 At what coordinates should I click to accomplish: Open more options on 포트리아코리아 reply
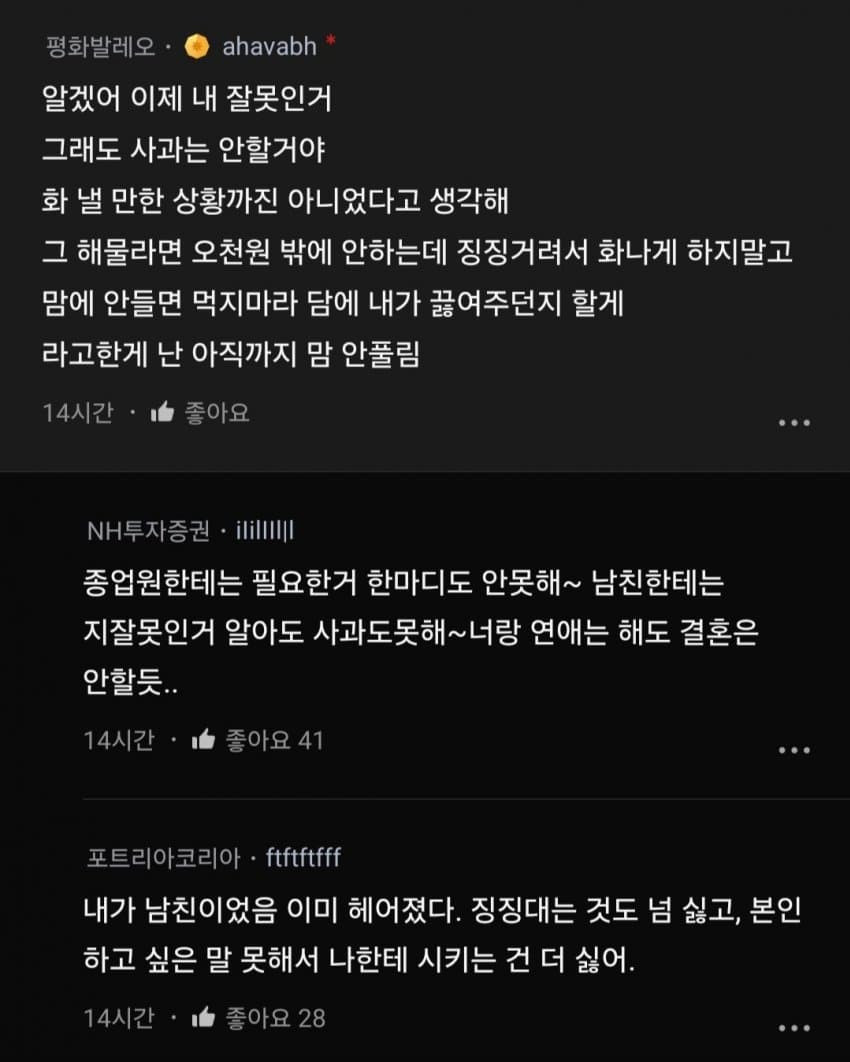click(x=793, y=1026)
